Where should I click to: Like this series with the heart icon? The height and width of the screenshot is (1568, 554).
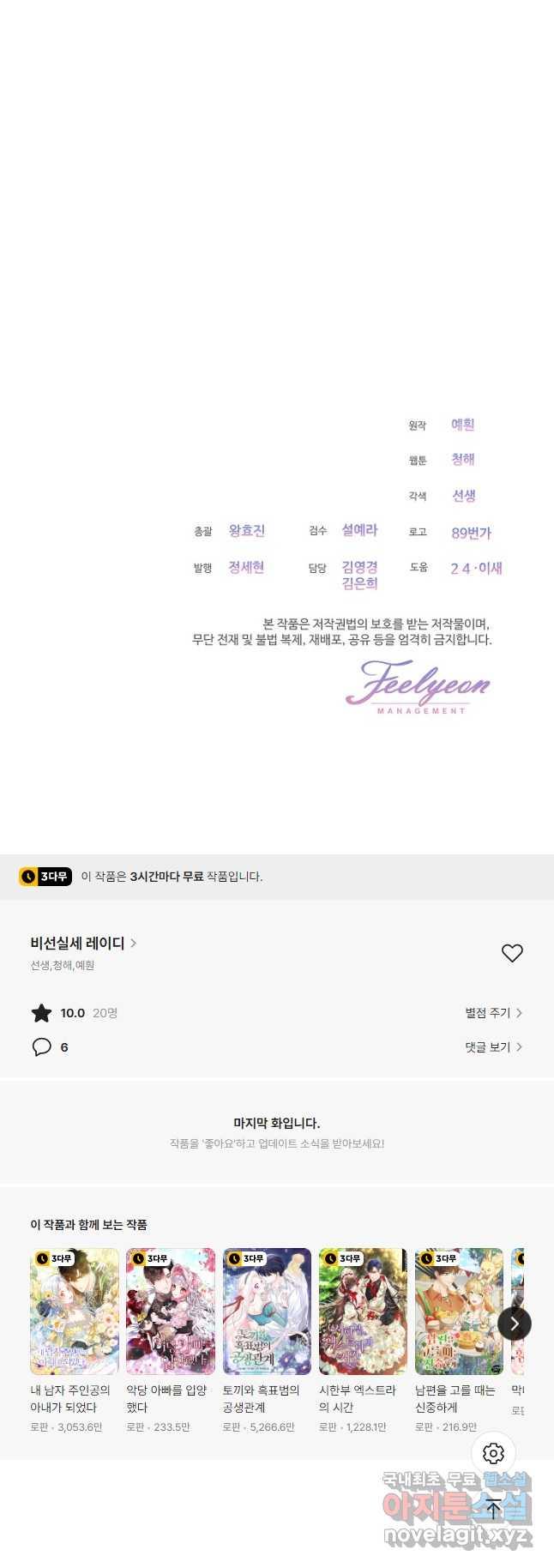pos(512,953)
